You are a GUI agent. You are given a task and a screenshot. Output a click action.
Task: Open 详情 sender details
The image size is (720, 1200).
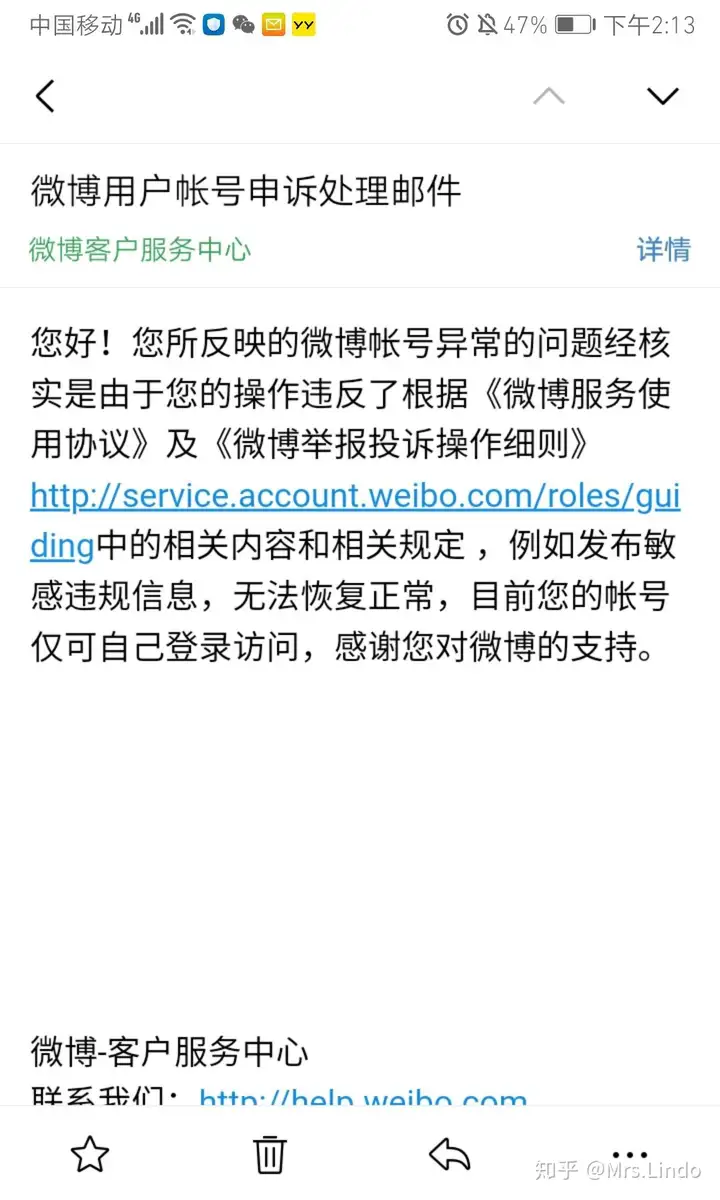click(663, 249)
